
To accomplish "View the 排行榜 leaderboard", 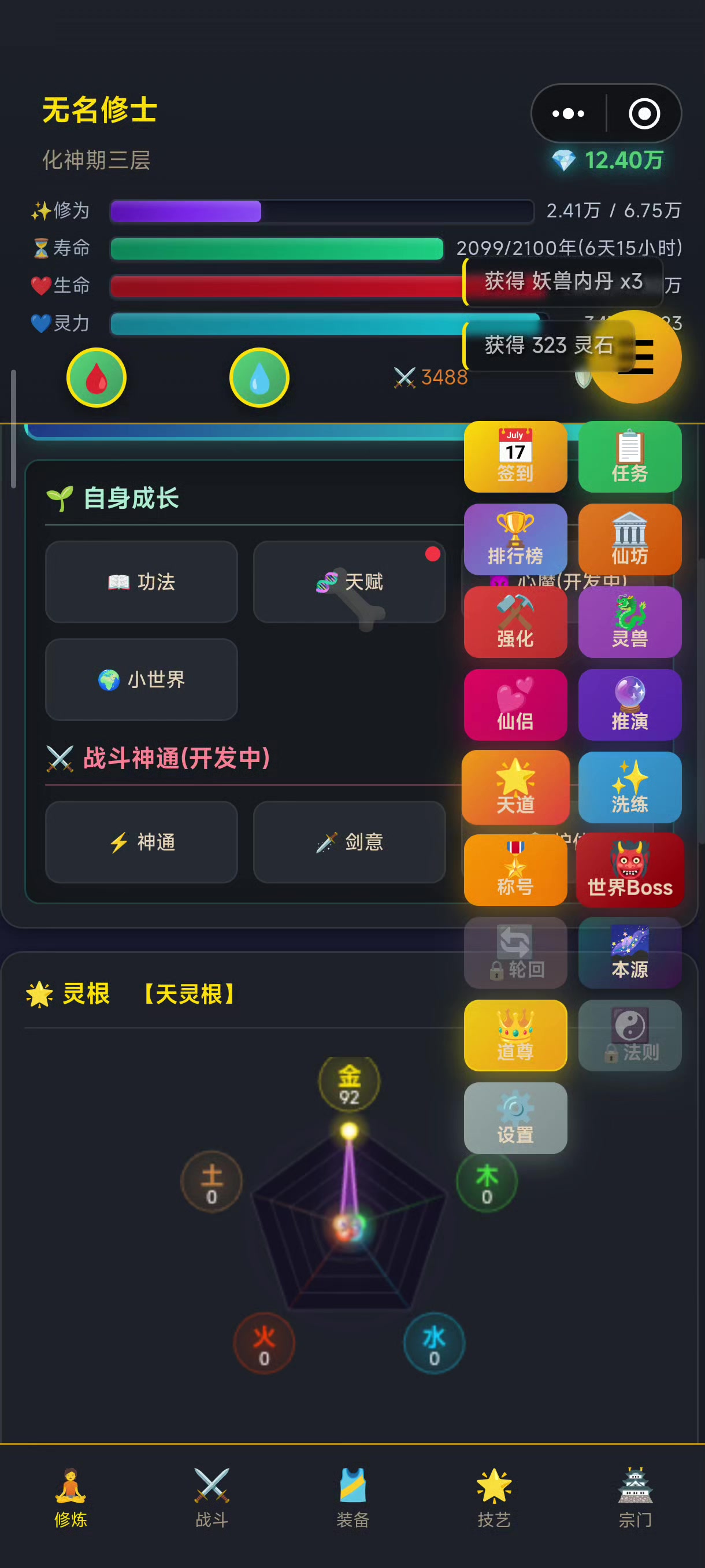I will [515, 539].
